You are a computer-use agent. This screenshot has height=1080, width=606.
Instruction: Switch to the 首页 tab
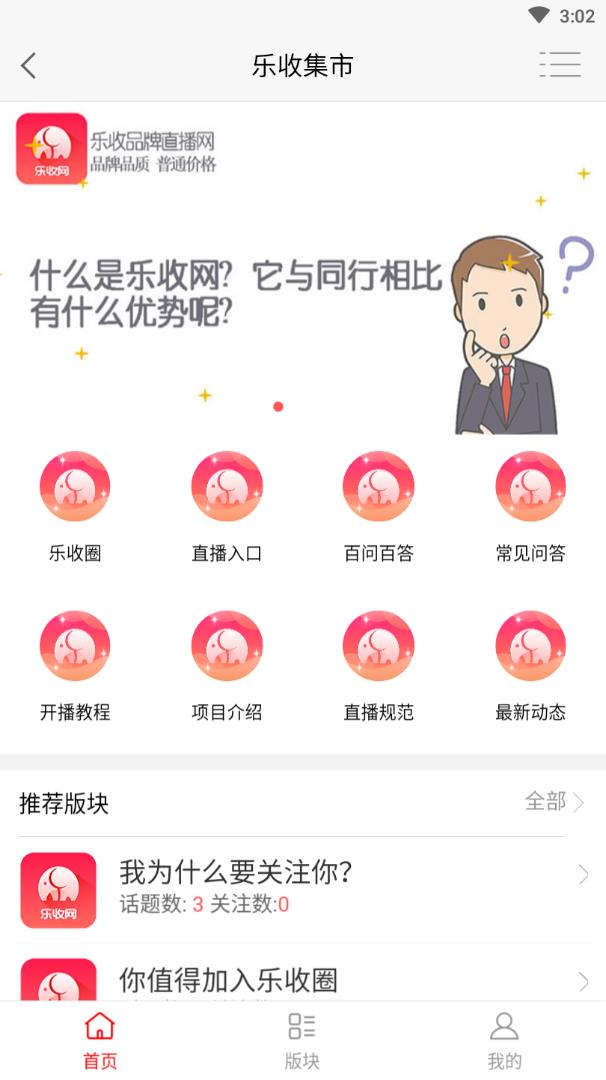[100, 1040]
